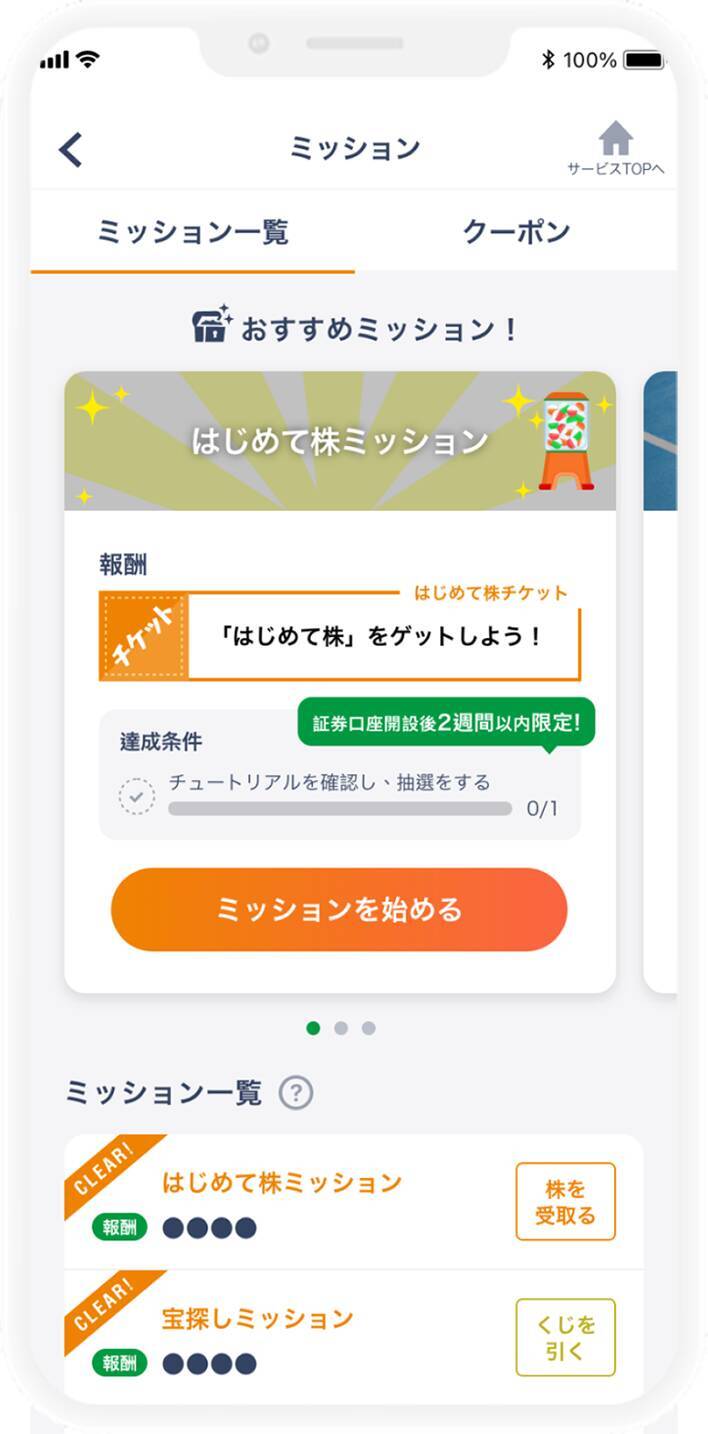The image size is (708, 1434).
Task: Tap 株を受取る for はじめて株ミッション
Action: pyautogui.click(x=565, y=1202)
